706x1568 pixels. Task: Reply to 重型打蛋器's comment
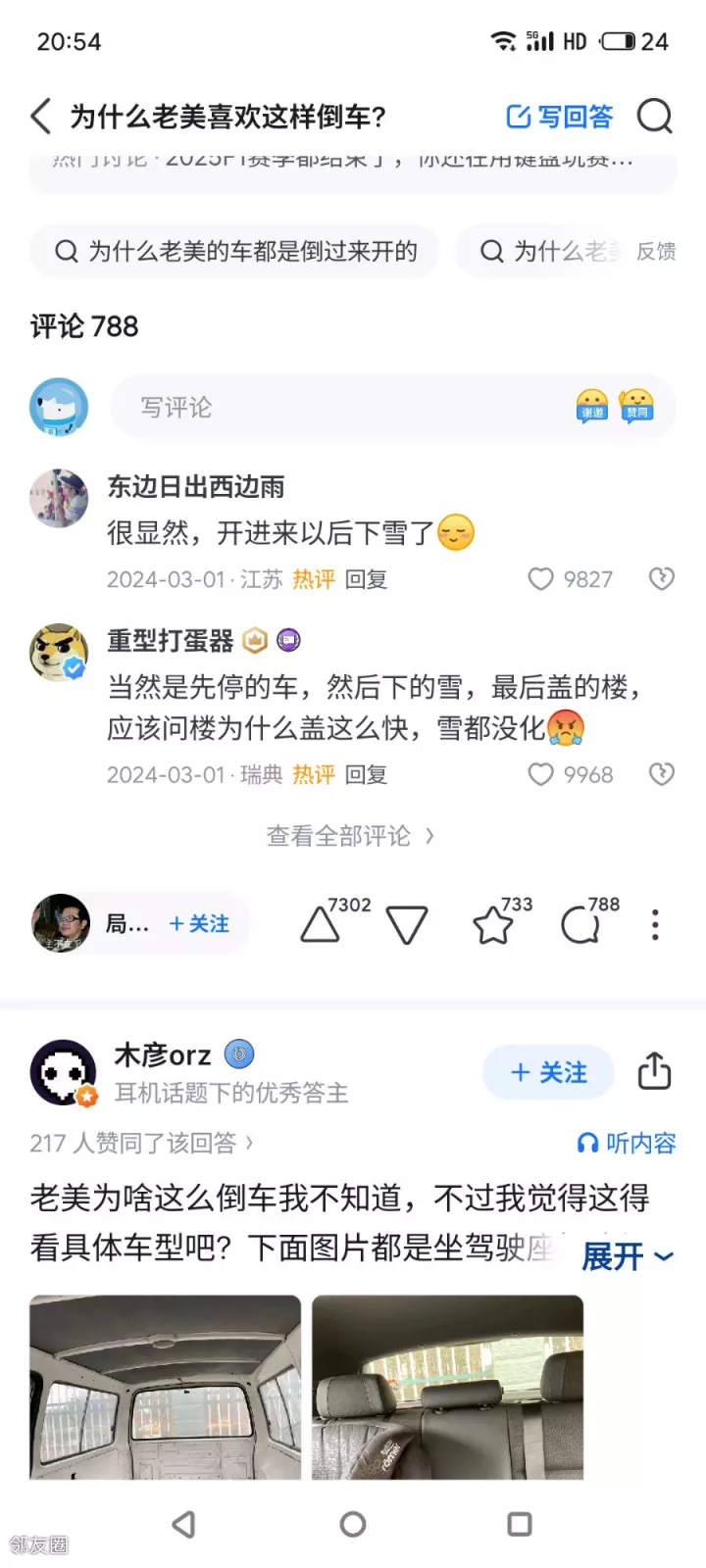[x=366, y=774]
